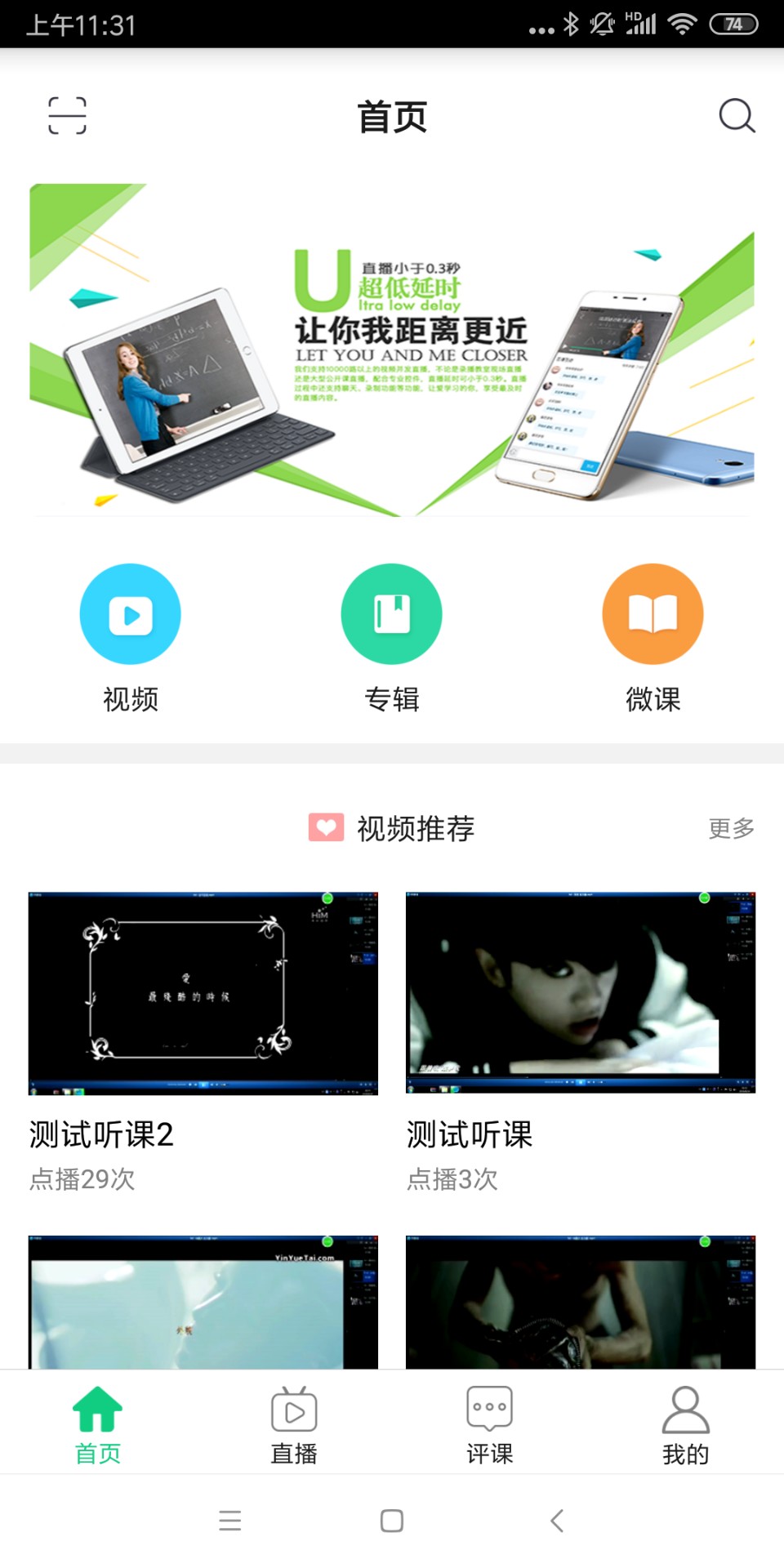Go back with the system back button
784x1568 pixels.
(x=557, y=1521)
